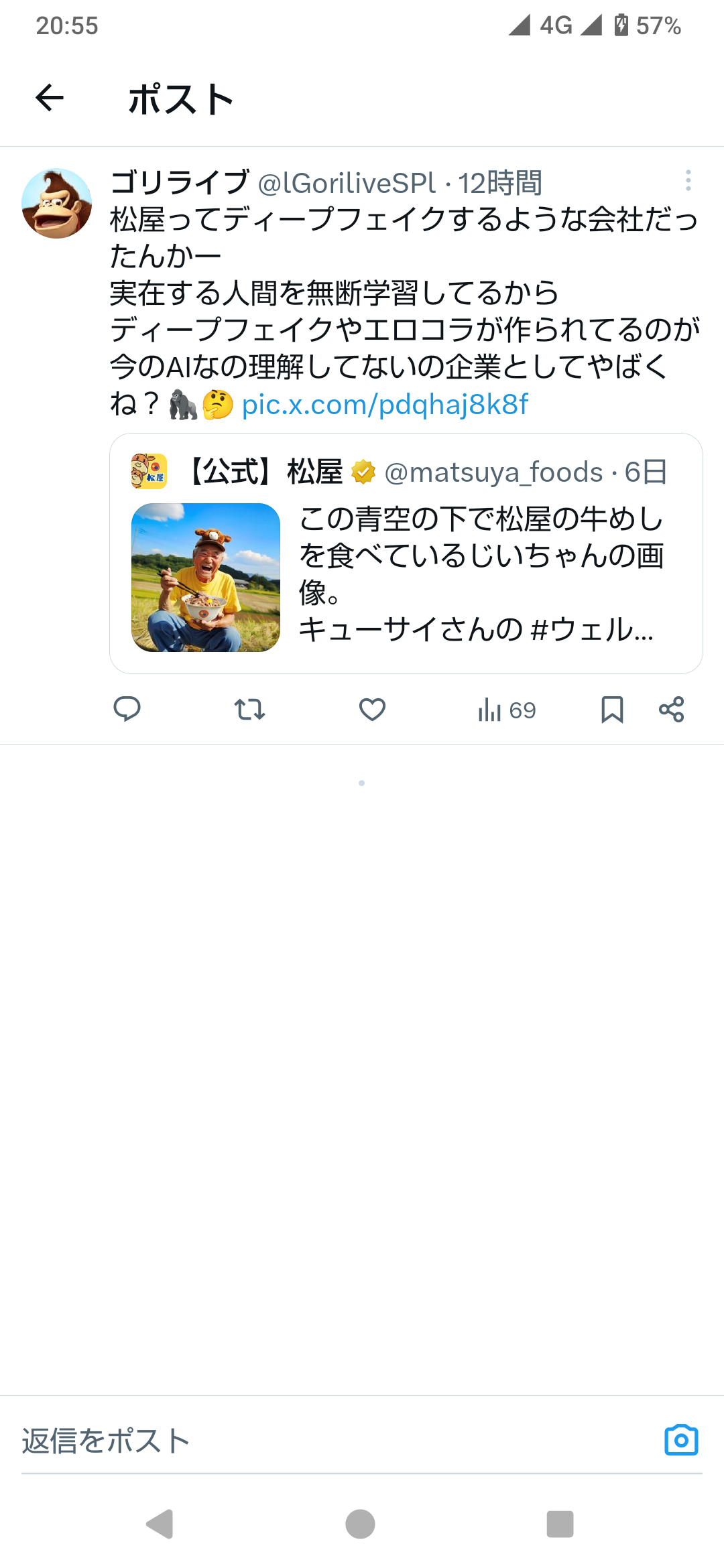Share the post via share icon
This screenshot has width=724, height=1568.
click(671, 709)
